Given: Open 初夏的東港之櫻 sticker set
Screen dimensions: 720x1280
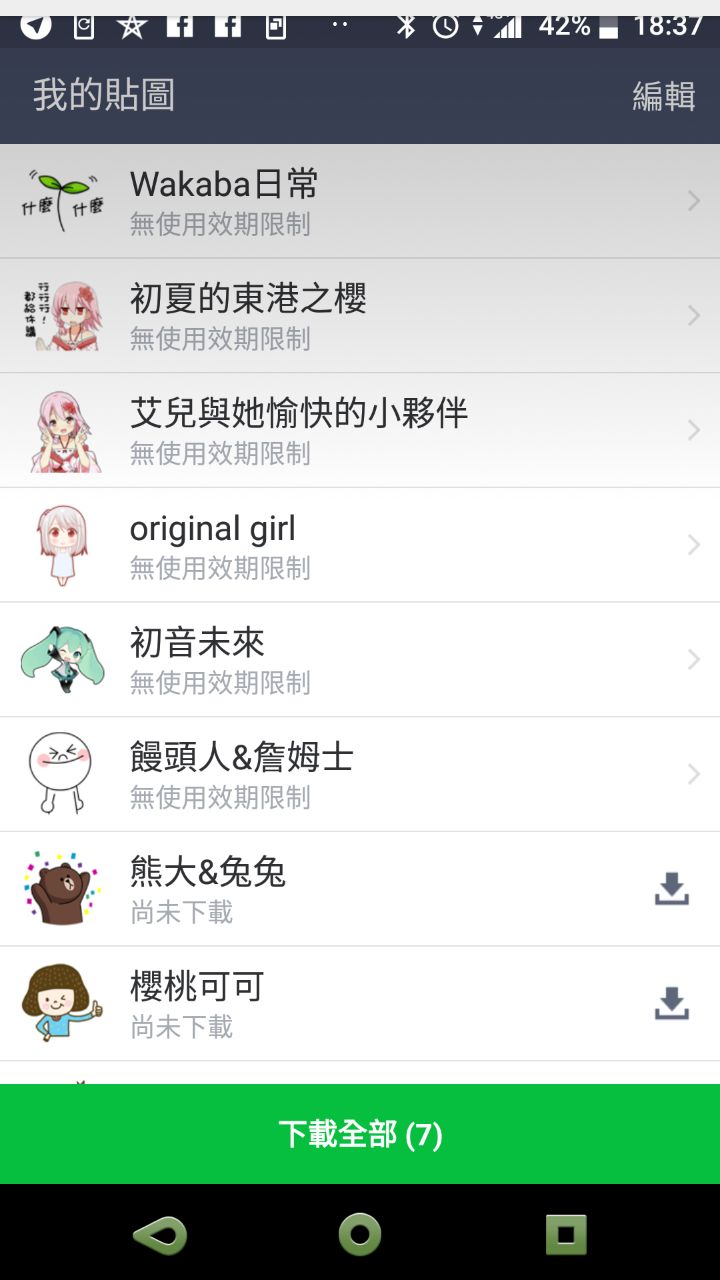Looking at the screenshot, I should pyautogui.click(x=360, y=316).
